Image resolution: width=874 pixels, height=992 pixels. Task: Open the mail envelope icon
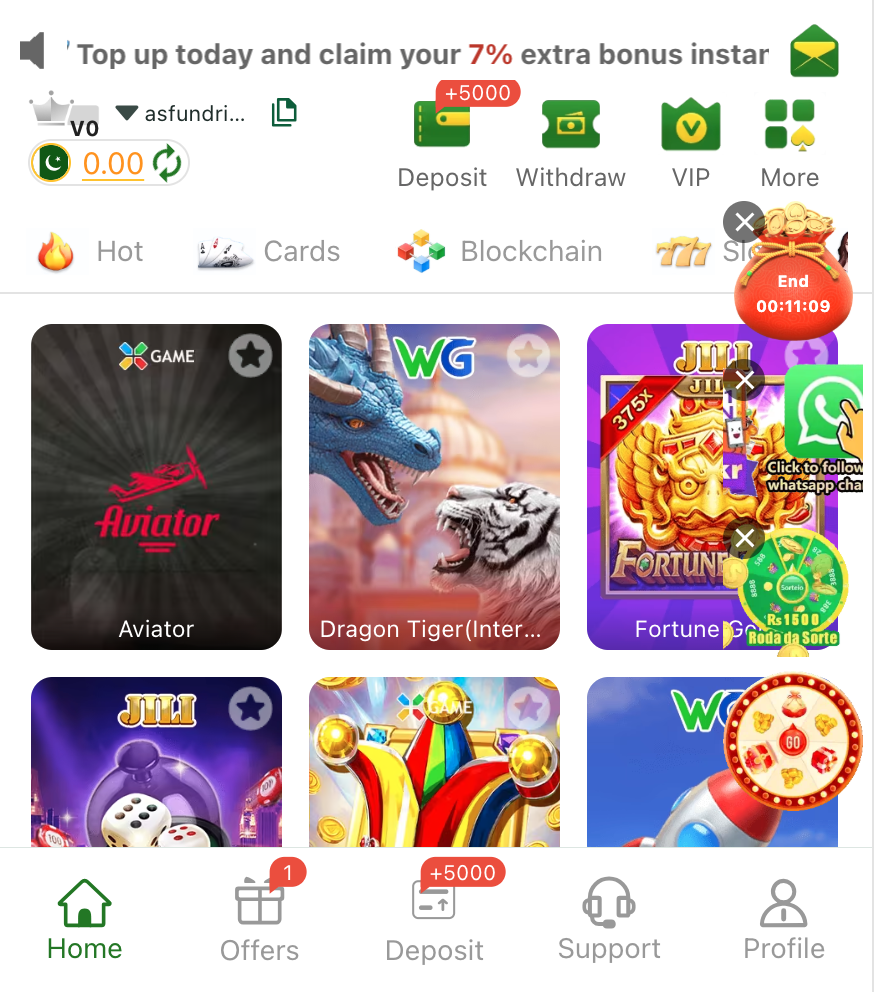[x=813, y=52]
